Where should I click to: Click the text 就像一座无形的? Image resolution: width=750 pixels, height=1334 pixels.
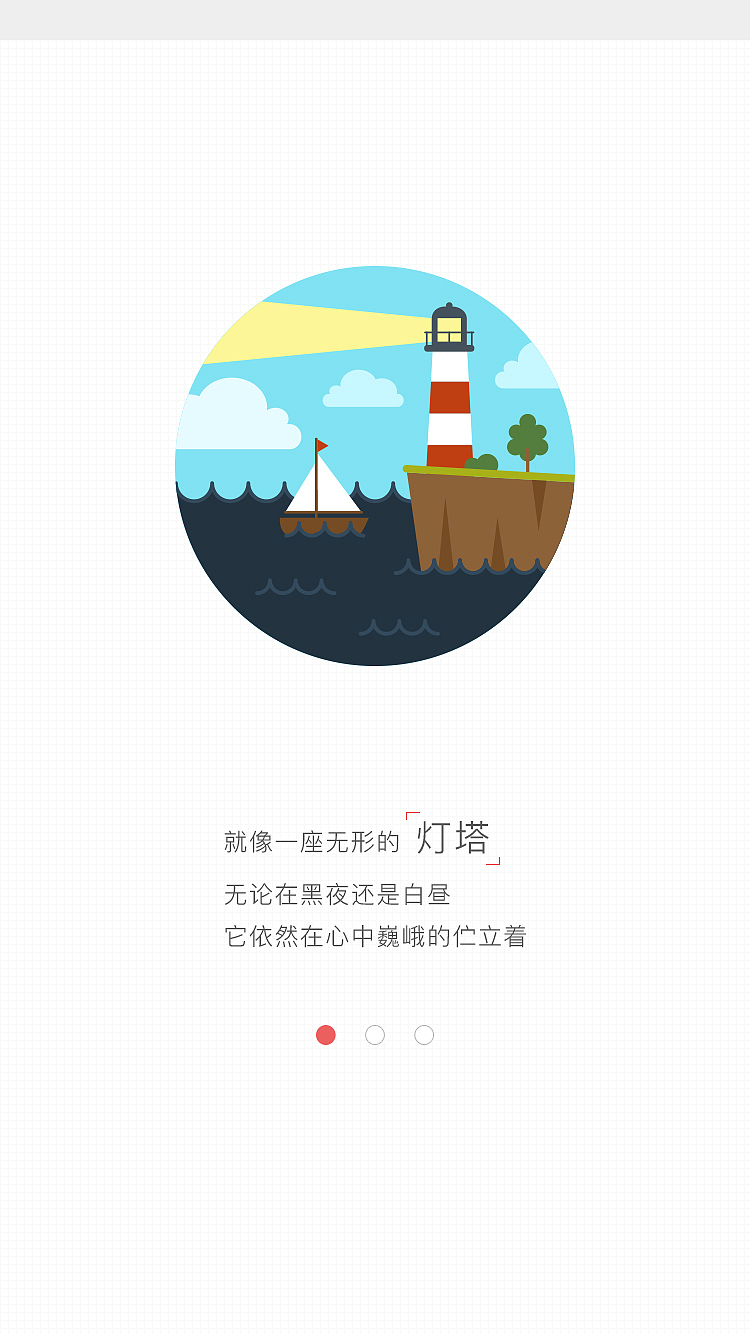pos(310,840)
